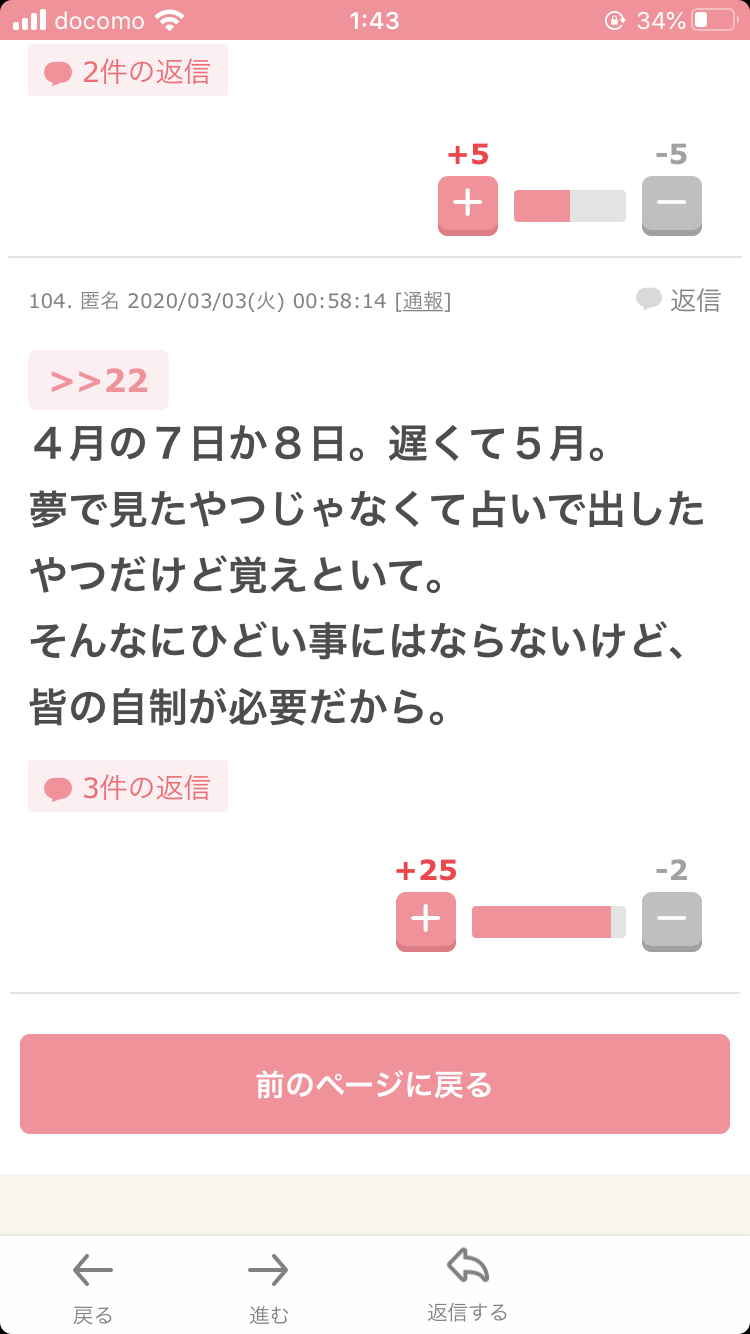The width and height of the screenshot is (750, 1334).
Task: Open the quoted comment >>22
Action: [x=98, y=380]
